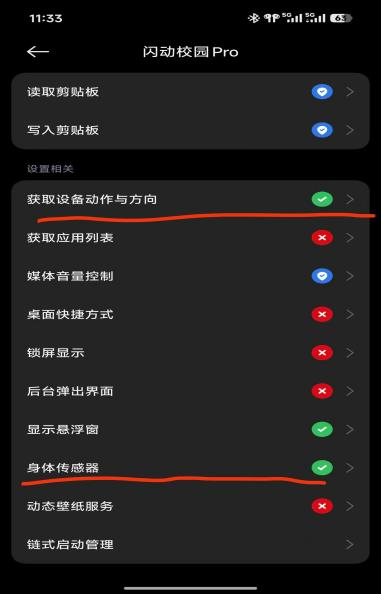Open 显示悬浮窗 permission
This screenshot has width=381, height=594.
(190, 429)
